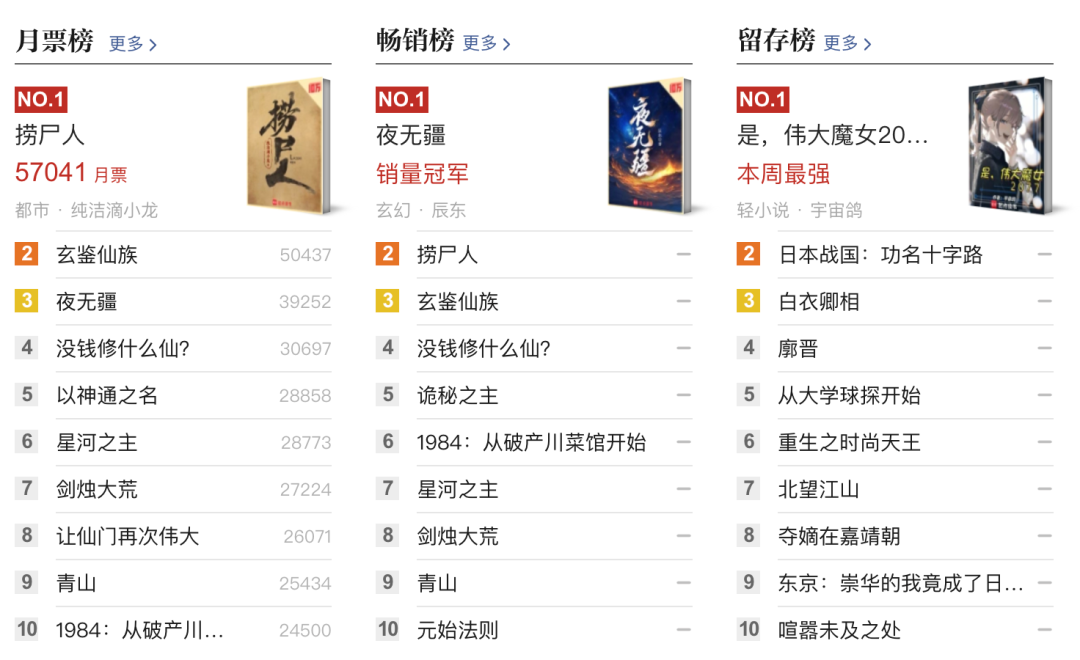Image resolution: width=1080 pixels, height=660 pixels.
Task: Select 让仙门再次伟大 in 月票榜
Action: click(x=127, y=536)
